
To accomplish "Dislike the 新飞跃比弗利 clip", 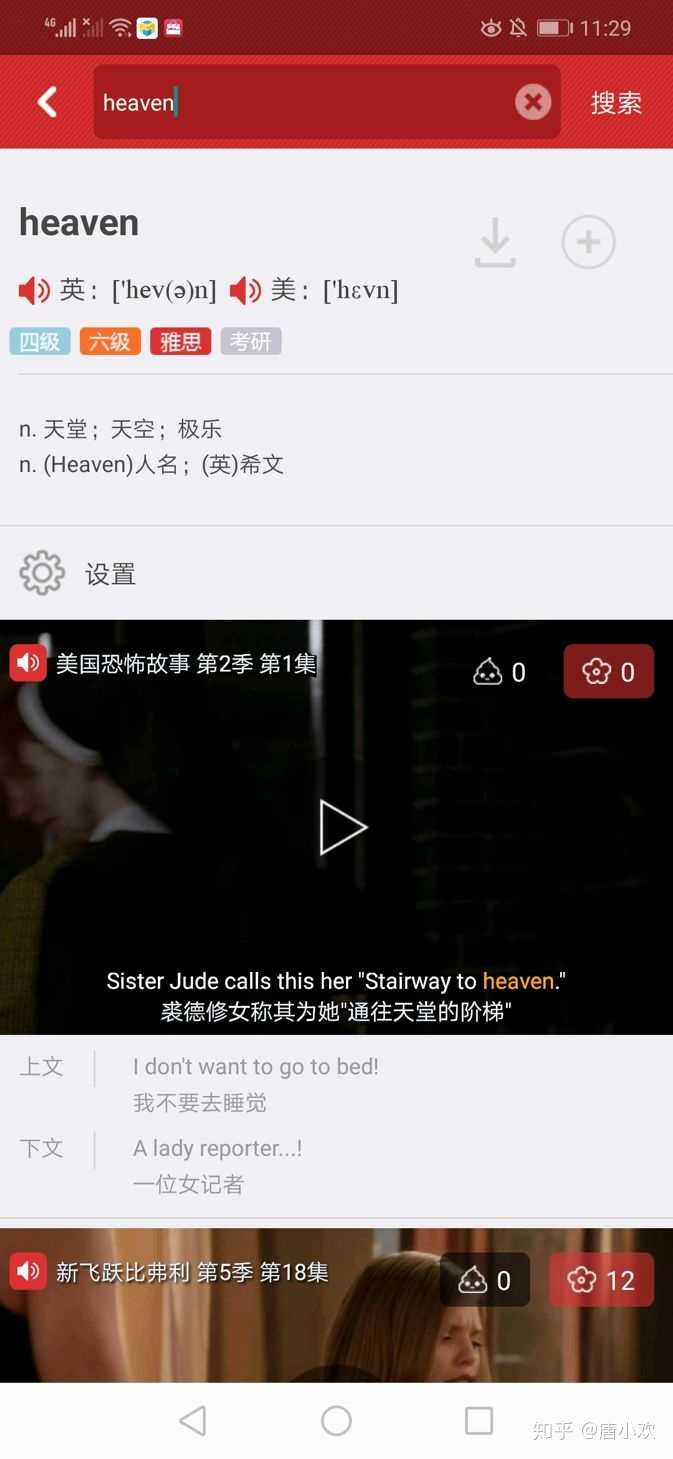I will pyautogui.click(x=485, y=1280).
